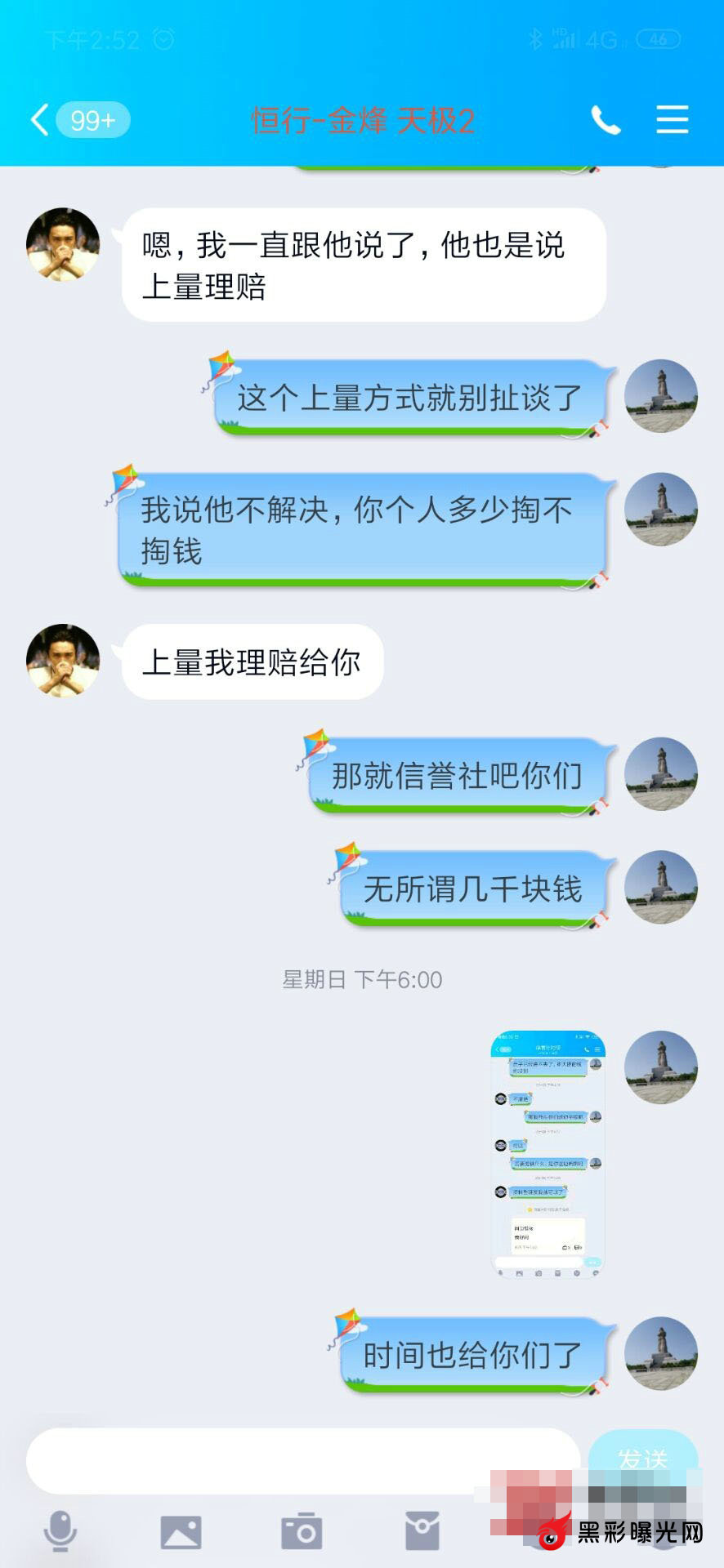
Task: Open the camera to take a photo
Action: [x=302, y=1531]
